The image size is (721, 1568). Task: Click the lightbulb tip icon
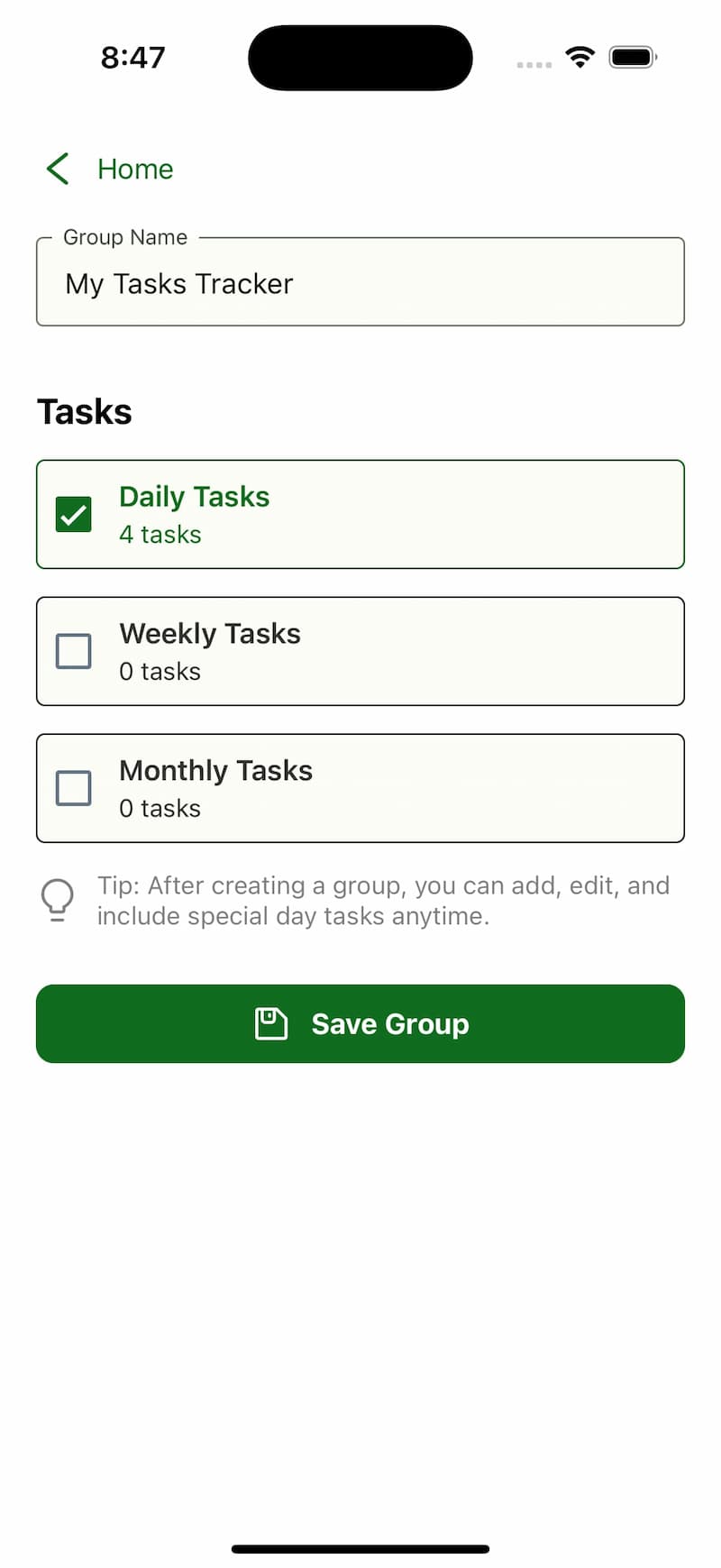click(x=58, y=899)
